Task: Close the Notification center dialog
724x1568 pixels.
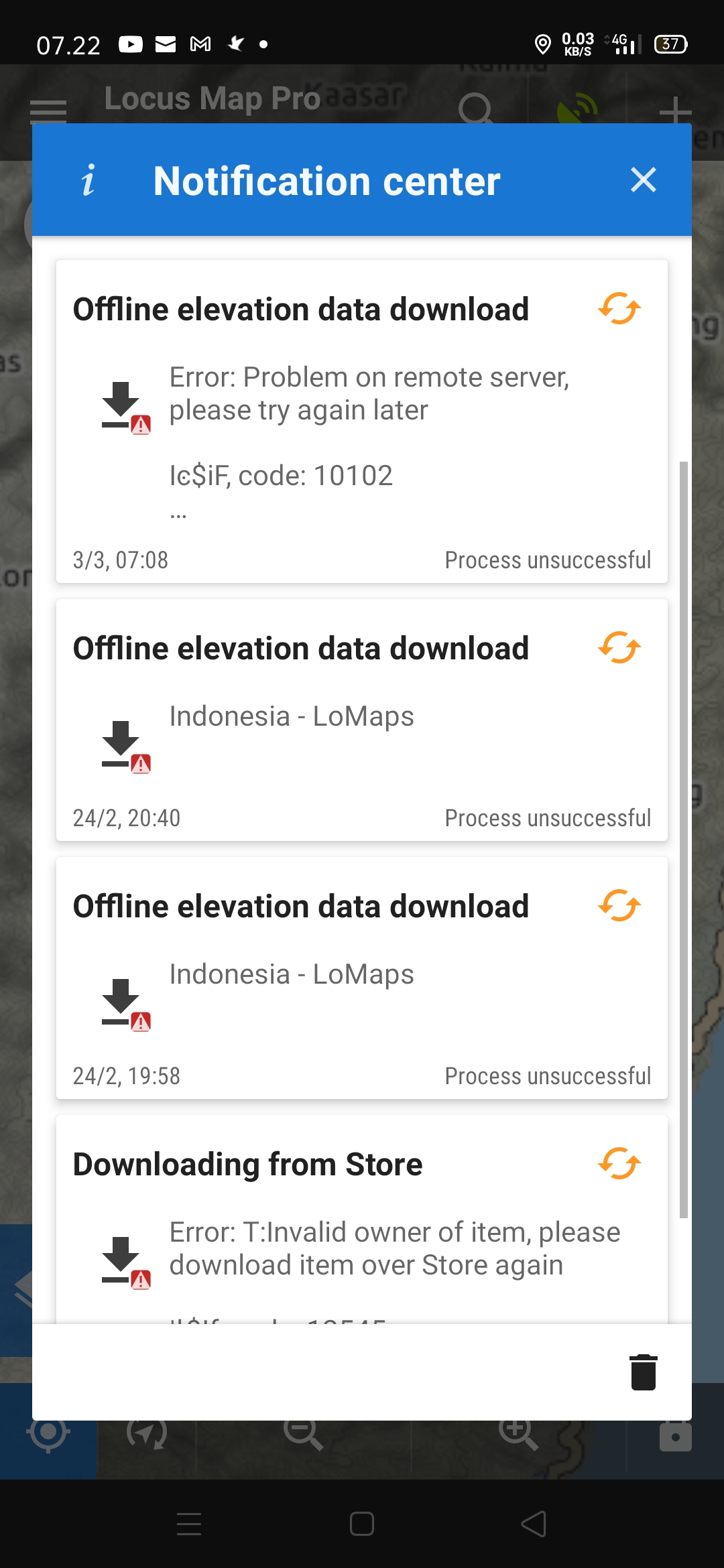Action: tap(643, 180)
